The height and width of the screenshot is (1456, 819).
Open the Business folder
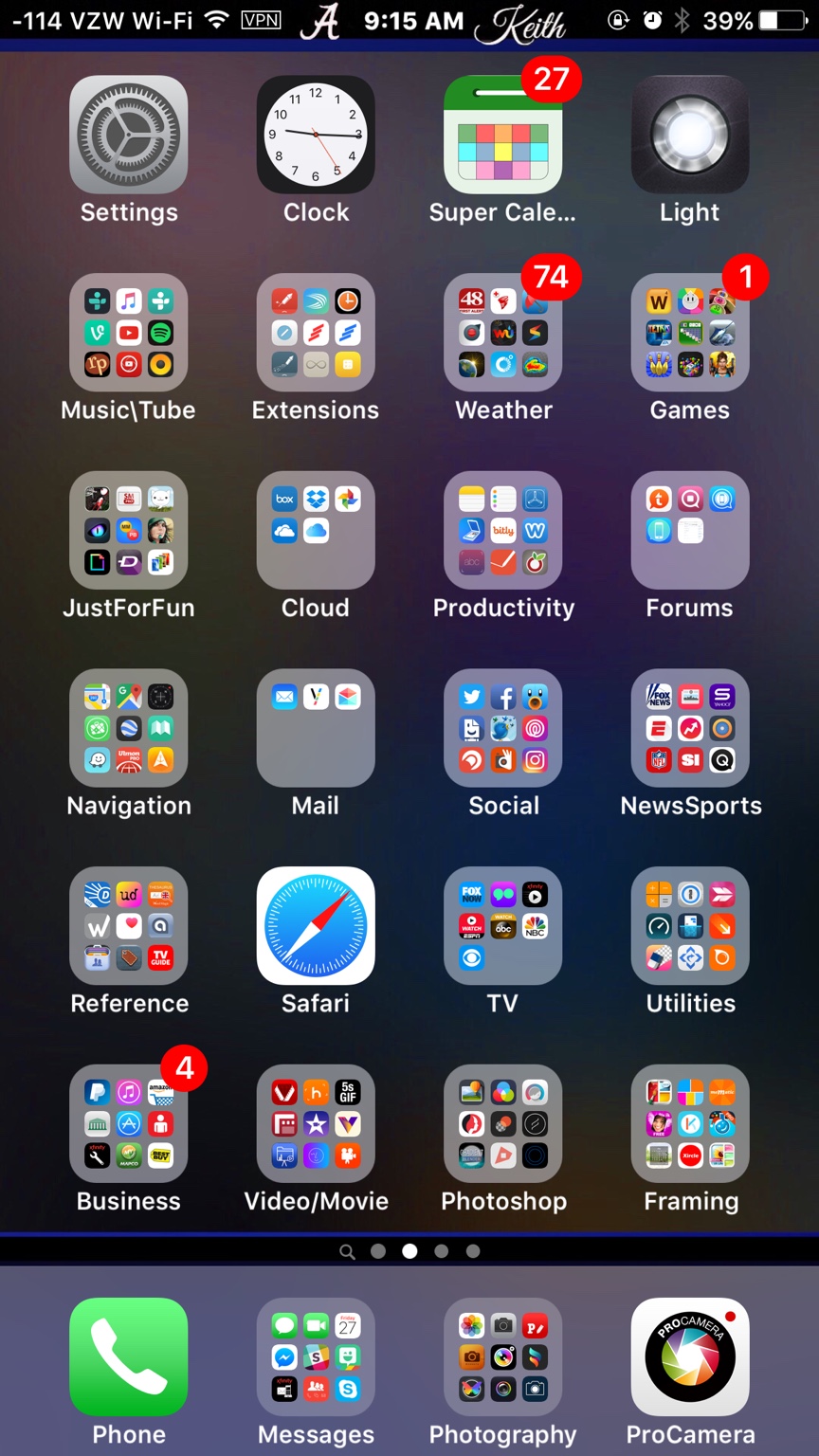click(129, 1123)
